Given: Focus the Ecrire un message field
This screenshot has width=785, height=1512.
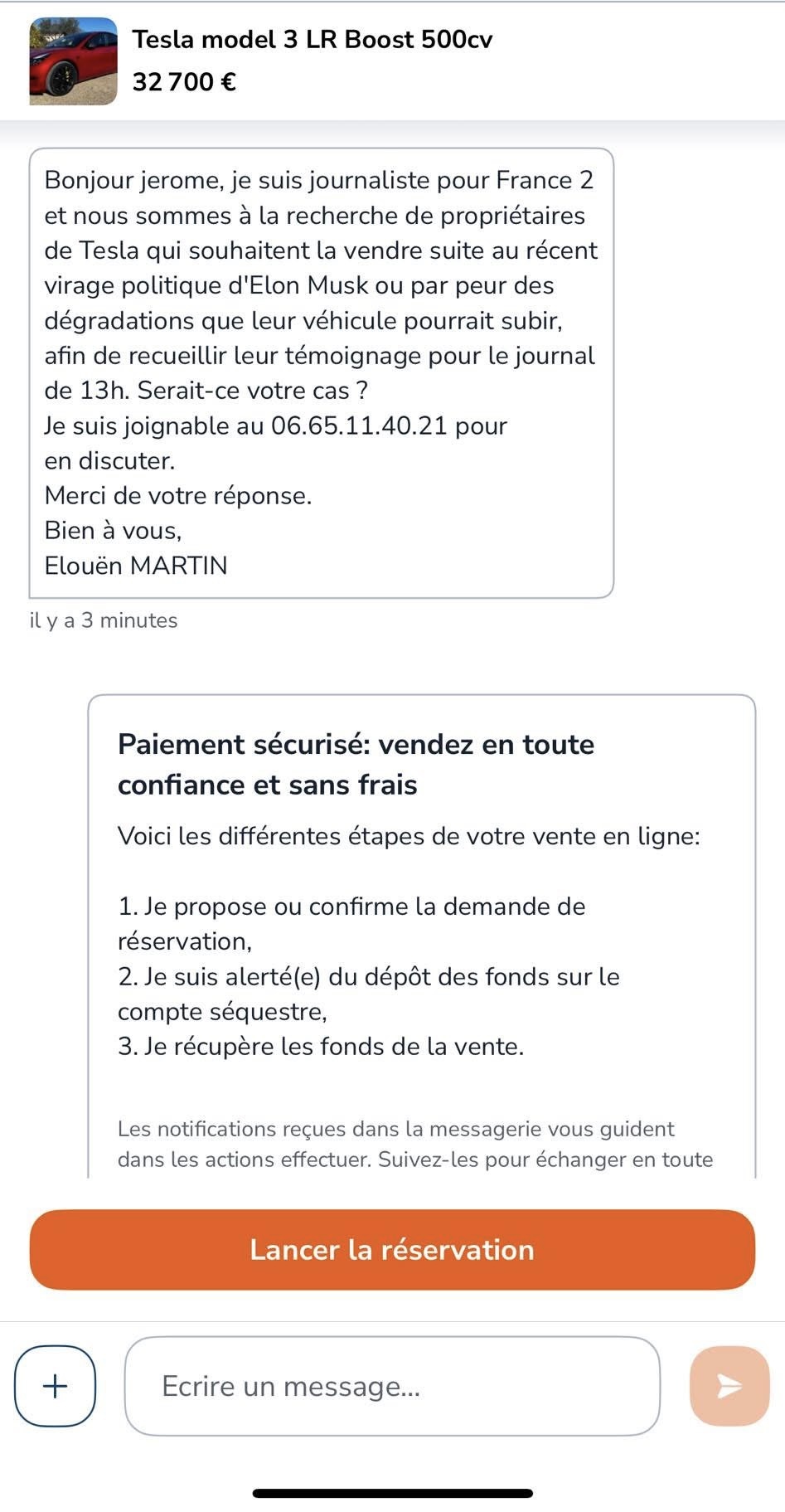Looking at the screenshot, I should point(392,1386).
